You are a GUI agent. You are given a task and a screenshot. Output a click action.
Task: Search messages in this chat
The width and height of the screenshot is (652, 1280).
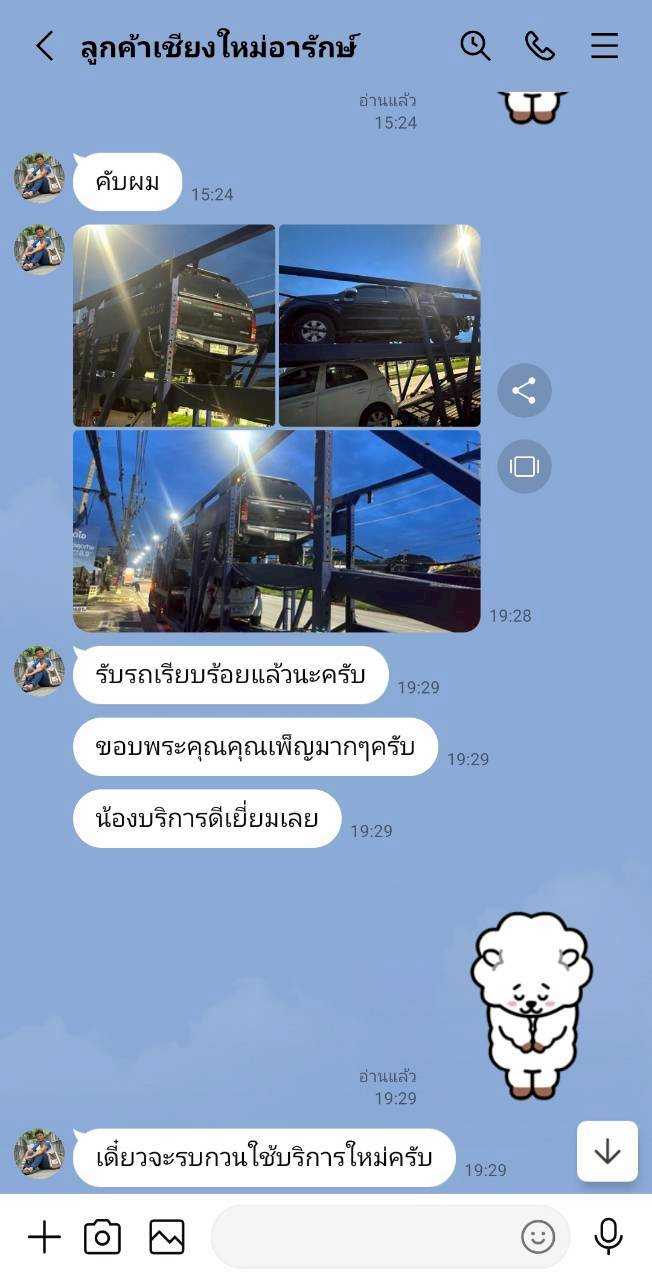point(475,46)
